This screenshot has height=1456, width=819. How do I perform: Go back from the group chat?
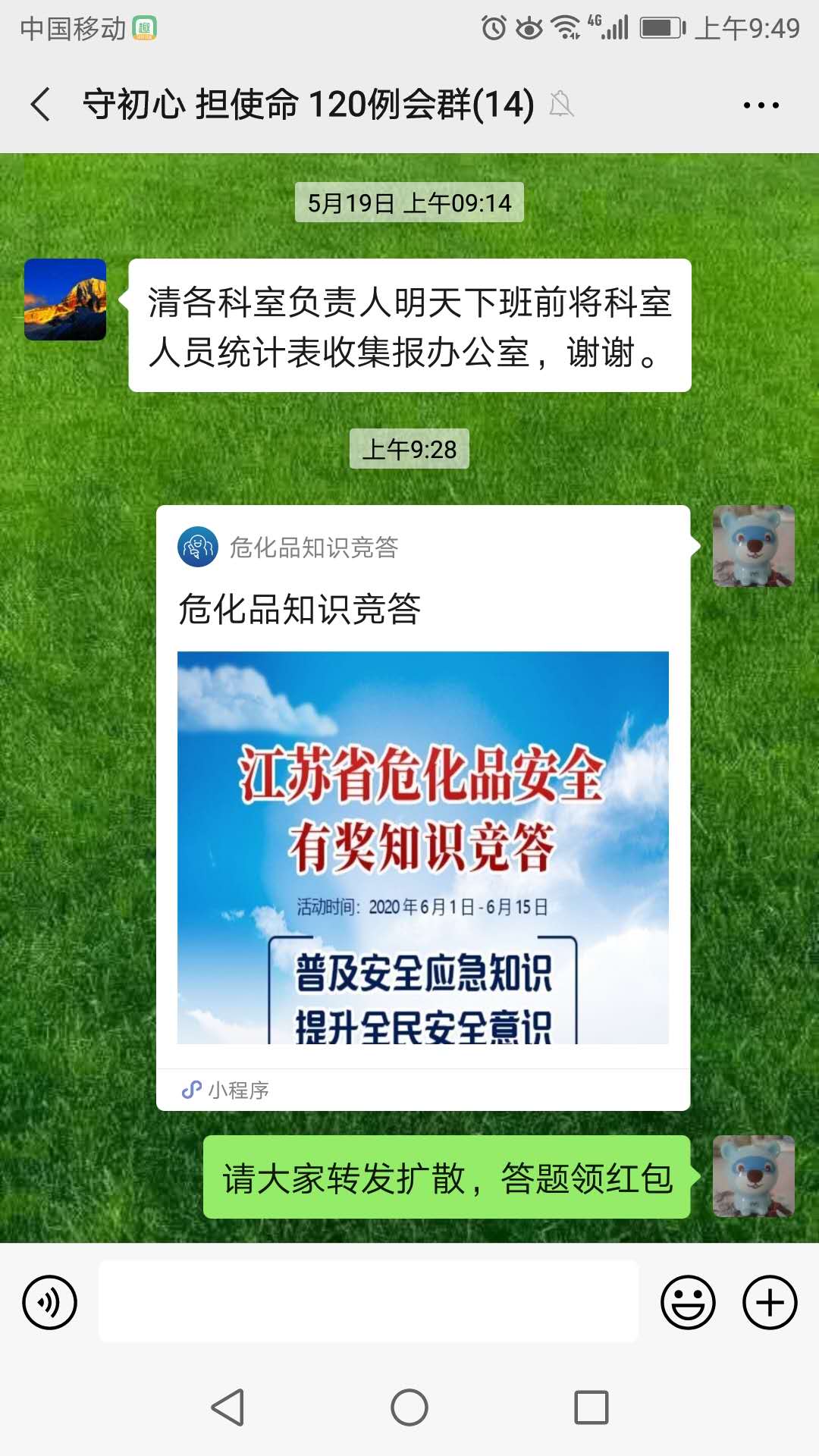41,104
